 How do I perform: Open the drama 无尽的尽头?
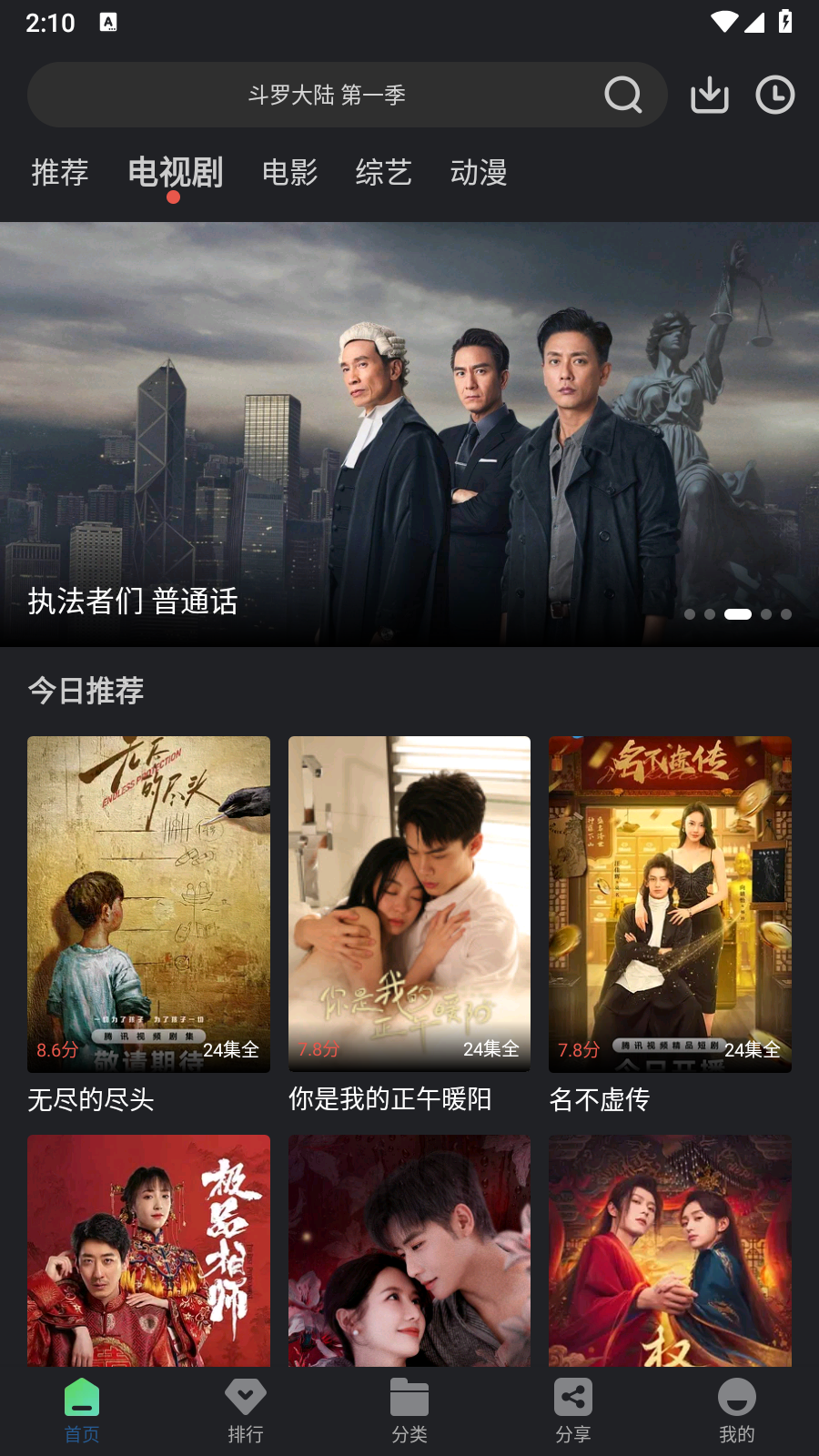[x=148, y=904]
